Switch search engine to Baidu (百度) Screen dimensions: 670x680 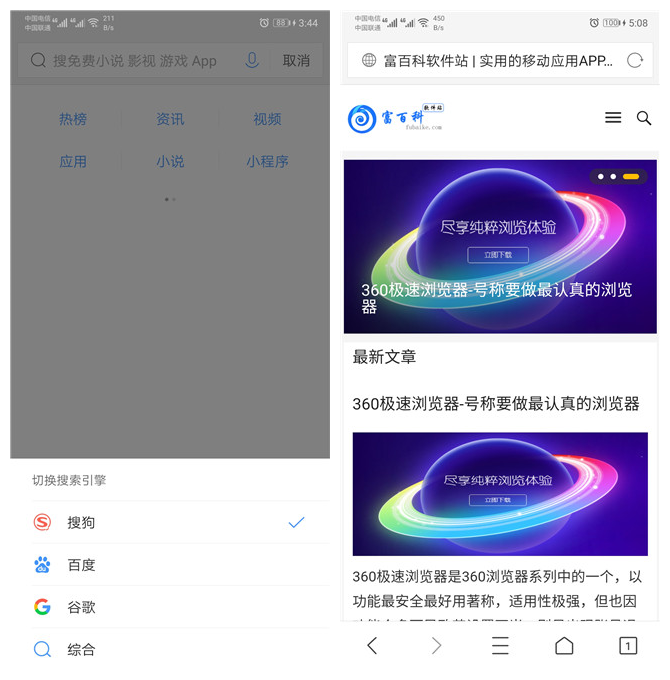(80, 565)
